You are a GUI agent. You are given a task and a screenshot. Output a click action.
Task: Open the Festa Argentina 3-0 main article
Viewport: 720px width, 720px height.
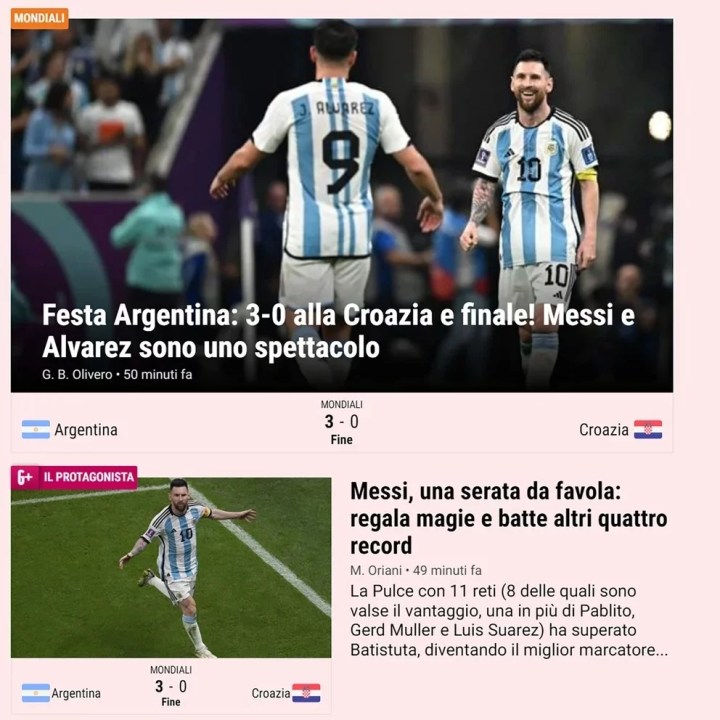[338, 332]
